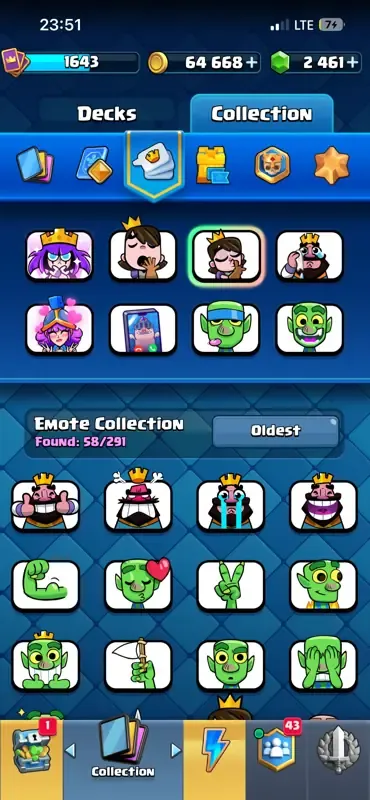The width and height of the screenshot is (370, 800).
Task: Open the tower skins tab
Action: [212, 165]
